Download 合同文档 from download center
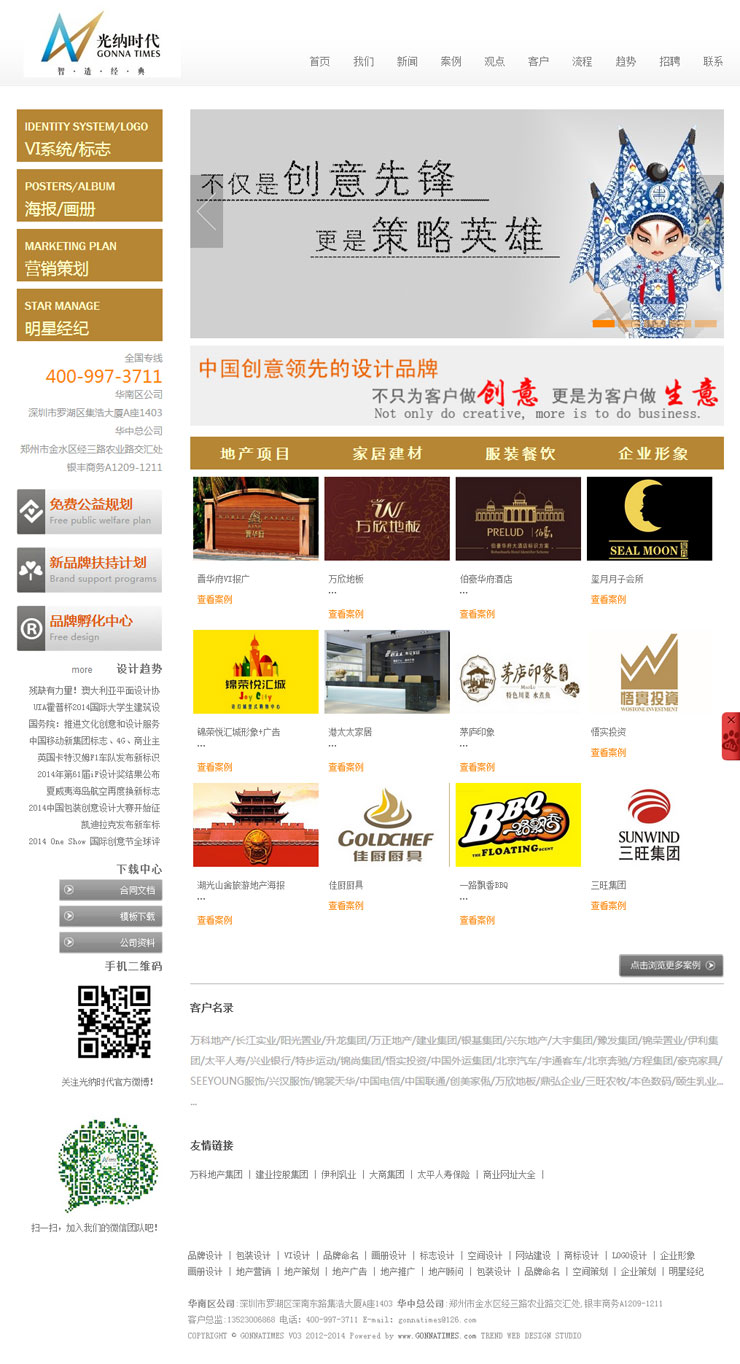Viewport: 740px width, 1364px height. 110,890
